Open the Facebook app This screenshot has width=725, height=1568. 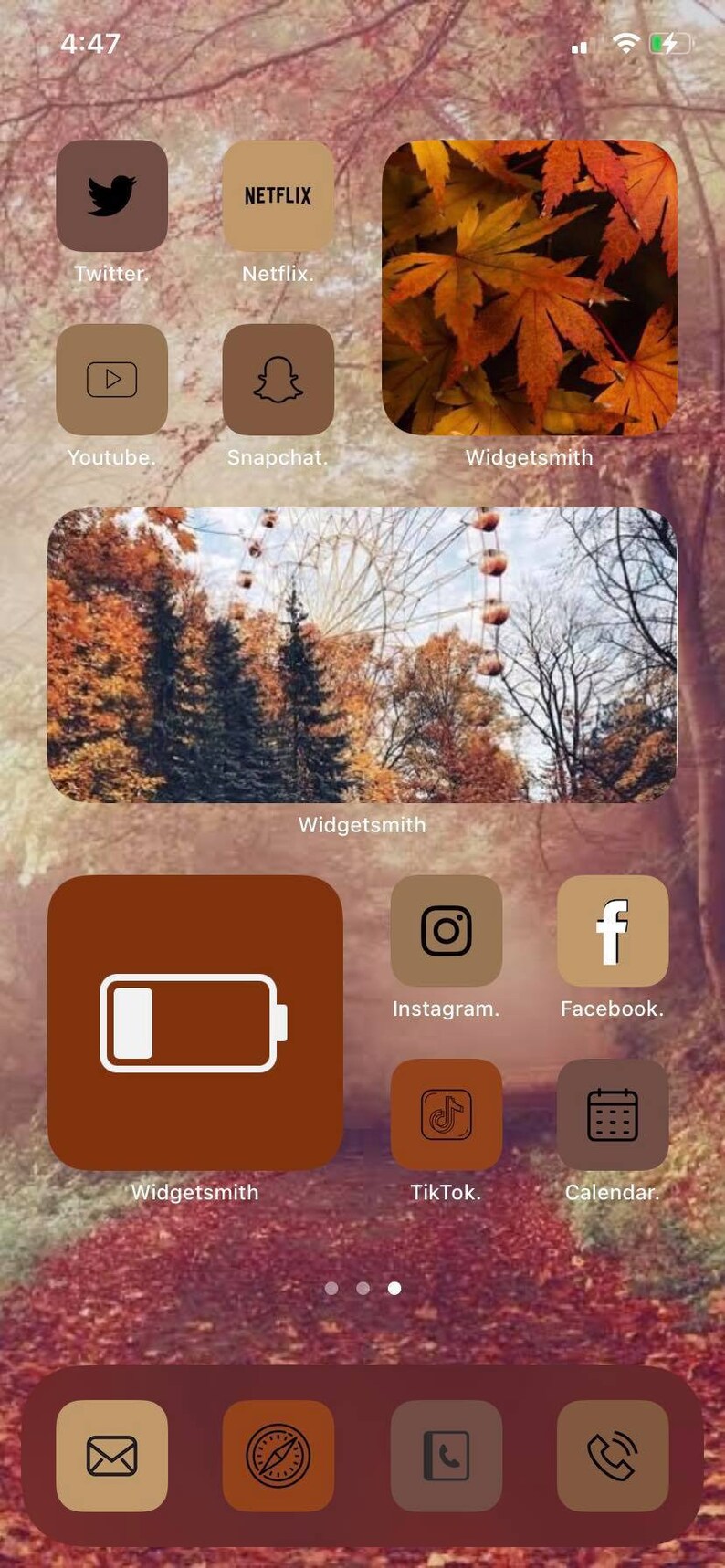(613, 931)
